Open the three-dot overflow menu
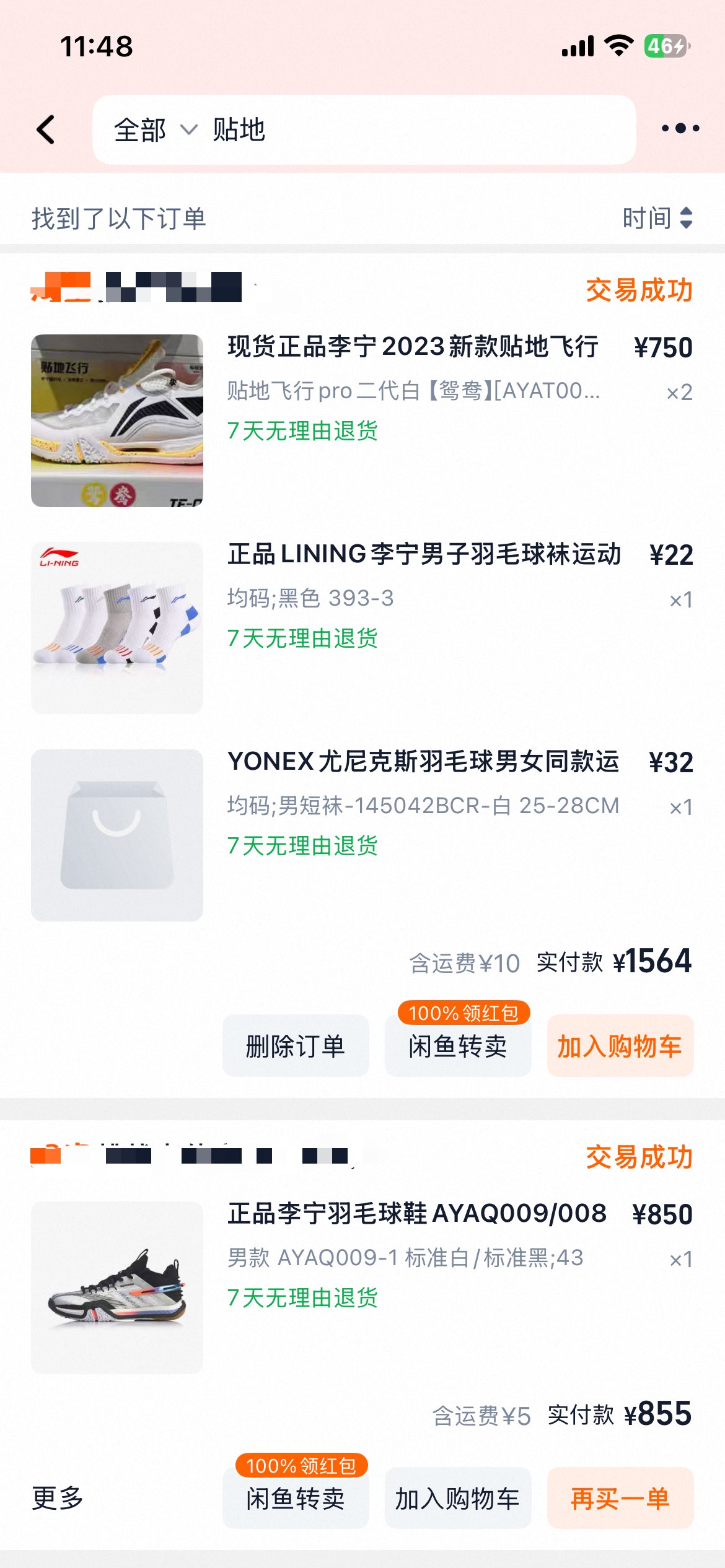 pos(680,129)
